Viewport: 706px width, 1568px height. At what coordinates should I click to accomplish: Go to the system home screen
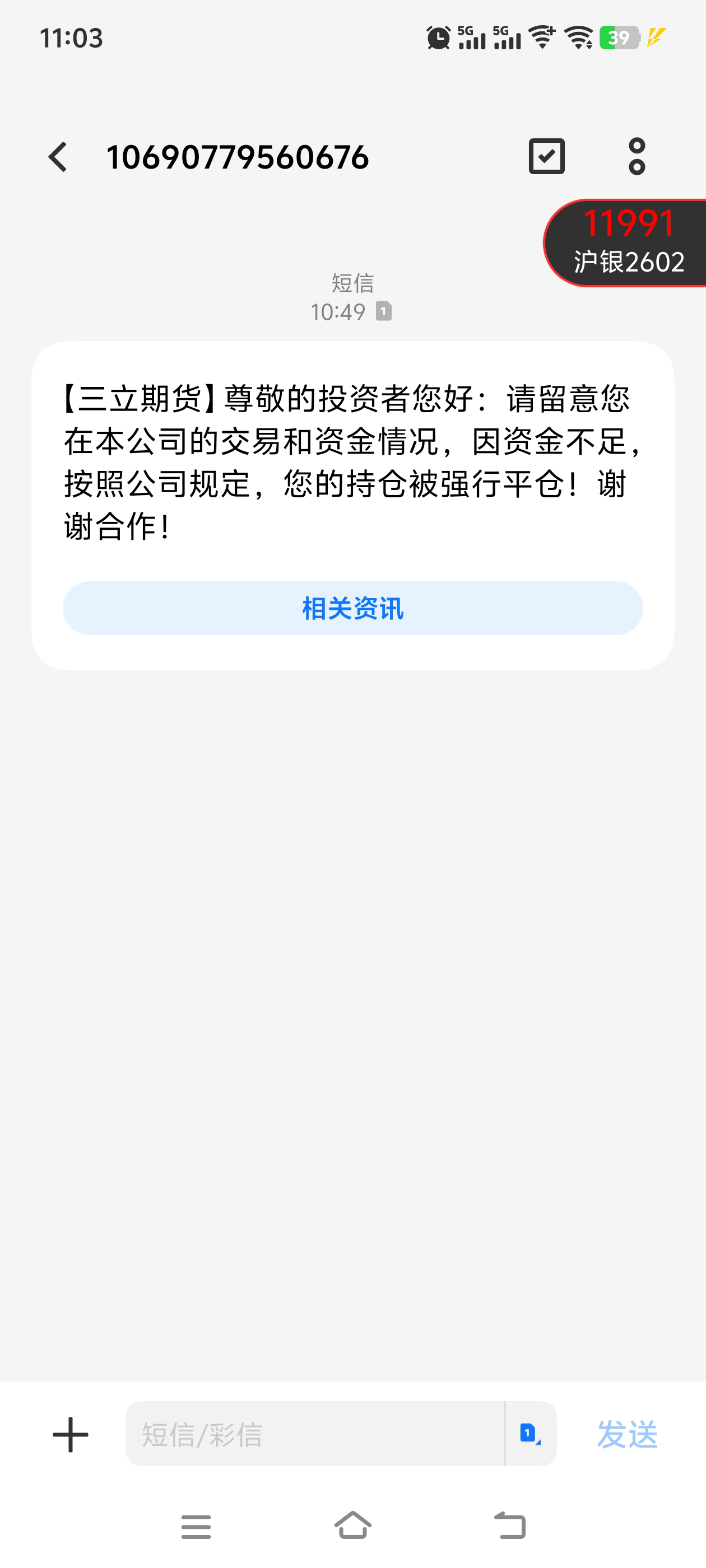click(x=352, y=1526)
